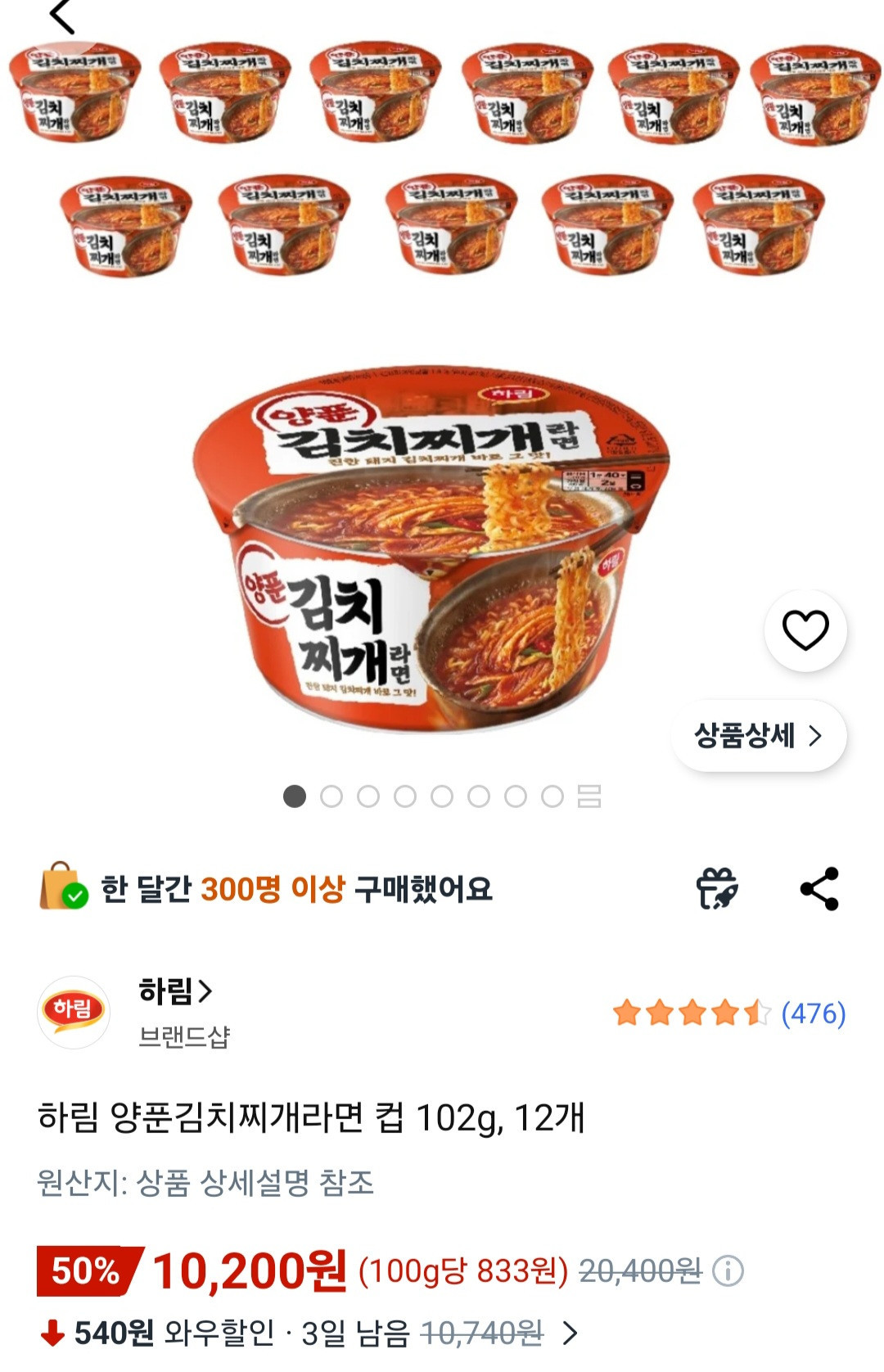Image resolution: width=884 pixels, height=1372 pixels.
Task: Show price info icon next to 20,400원
Action: (728, 1270)
